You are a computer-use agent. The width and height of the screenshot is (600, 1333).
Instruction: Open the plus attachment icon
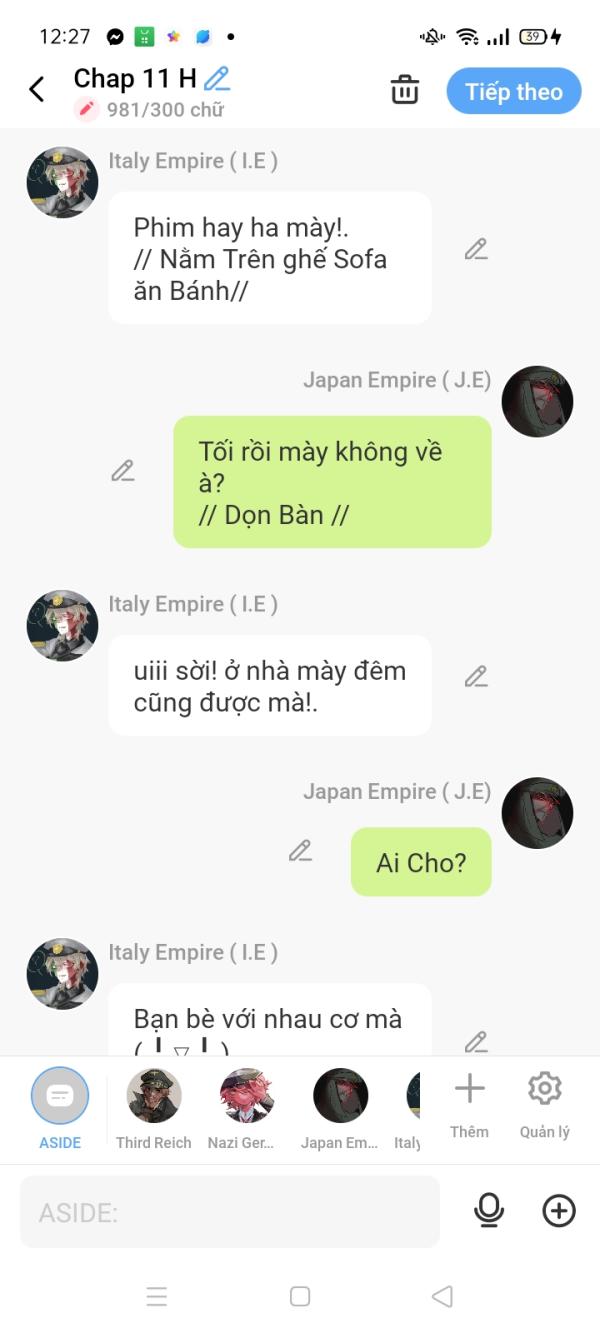[x=558, y=1211]
